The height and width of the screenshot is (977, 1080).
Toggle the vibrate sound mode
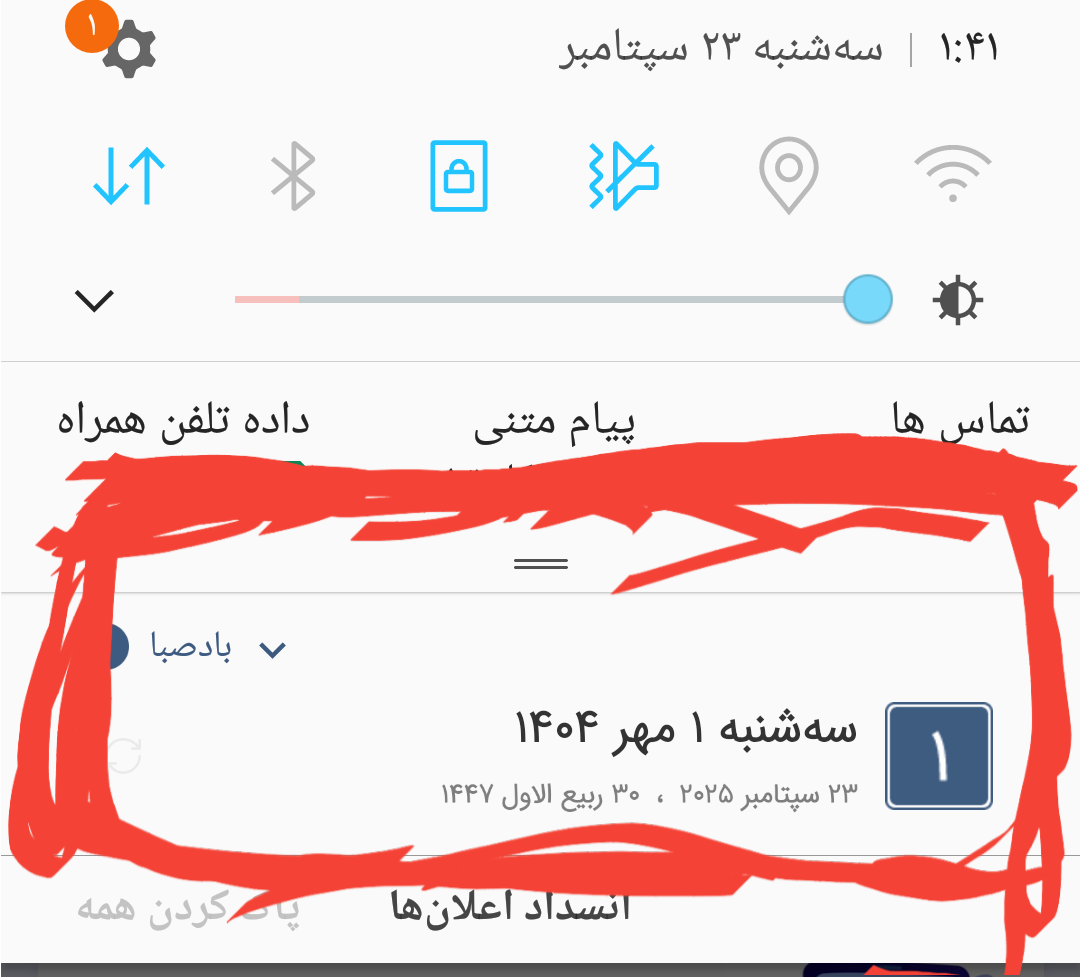pyautogui.click(x=623, y=175)
